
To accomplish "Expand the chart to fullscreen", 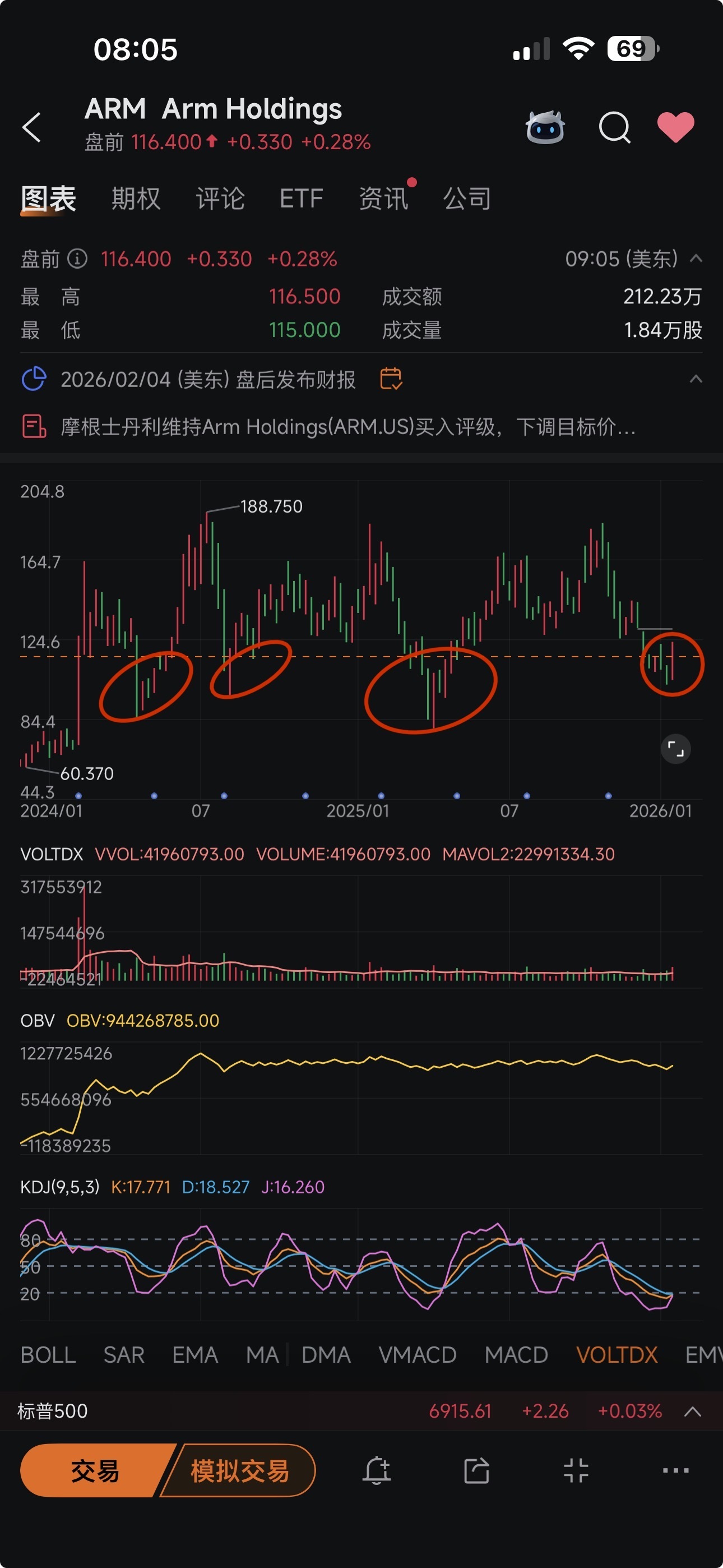I will click(675, 749).
